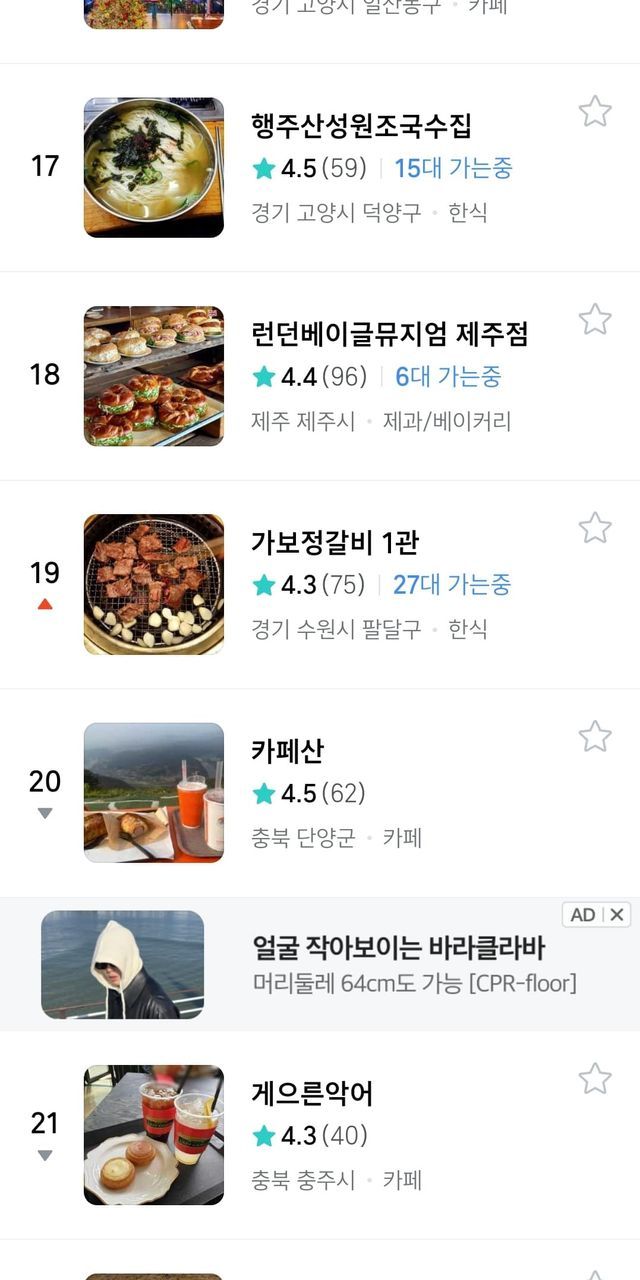Viewport: 640px width, 1280px height.
Task: Dismiss the ad with the X
Action: (617, 915)
